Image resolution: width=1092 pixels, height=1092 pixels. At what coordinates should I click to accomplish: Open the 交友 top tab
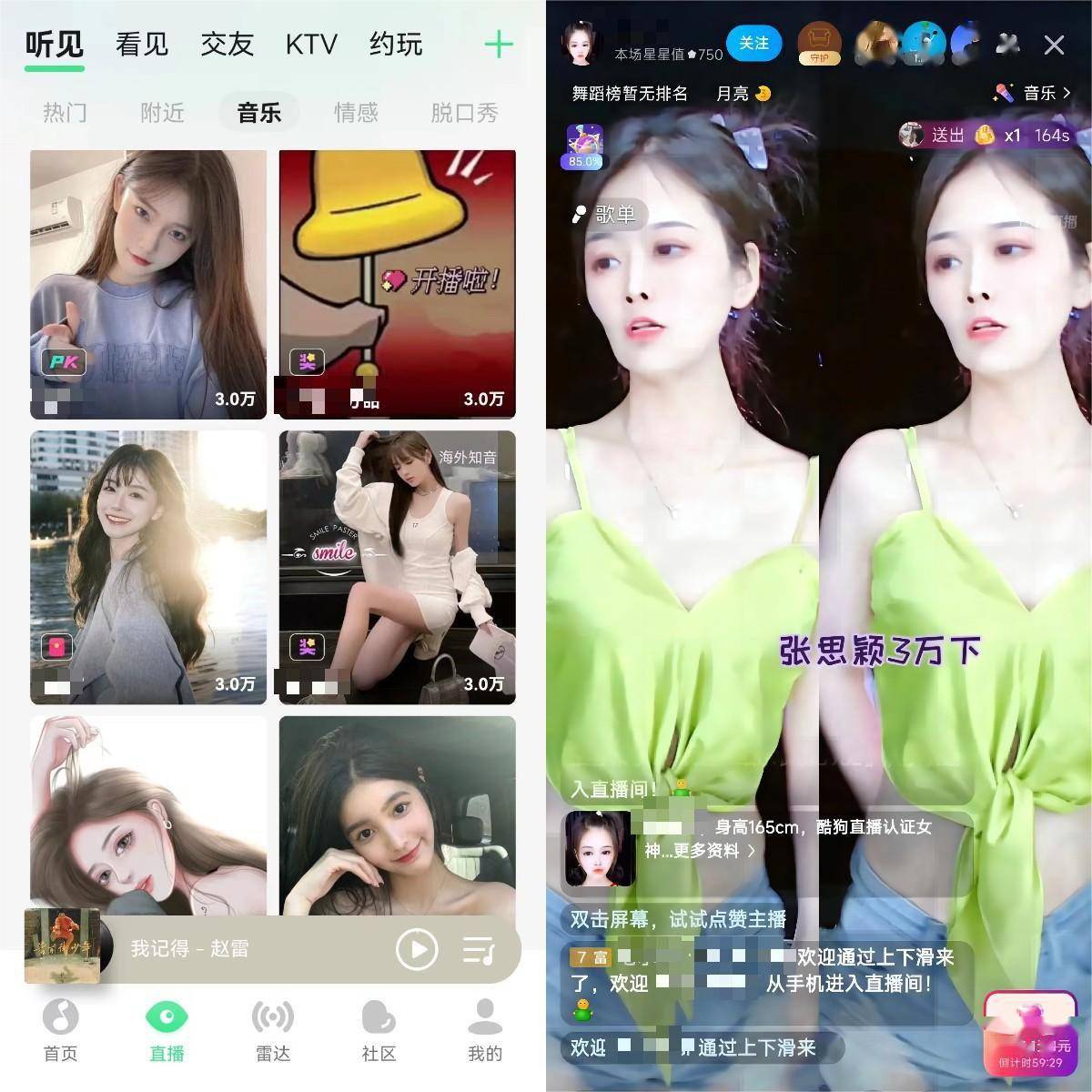point(227,44)
